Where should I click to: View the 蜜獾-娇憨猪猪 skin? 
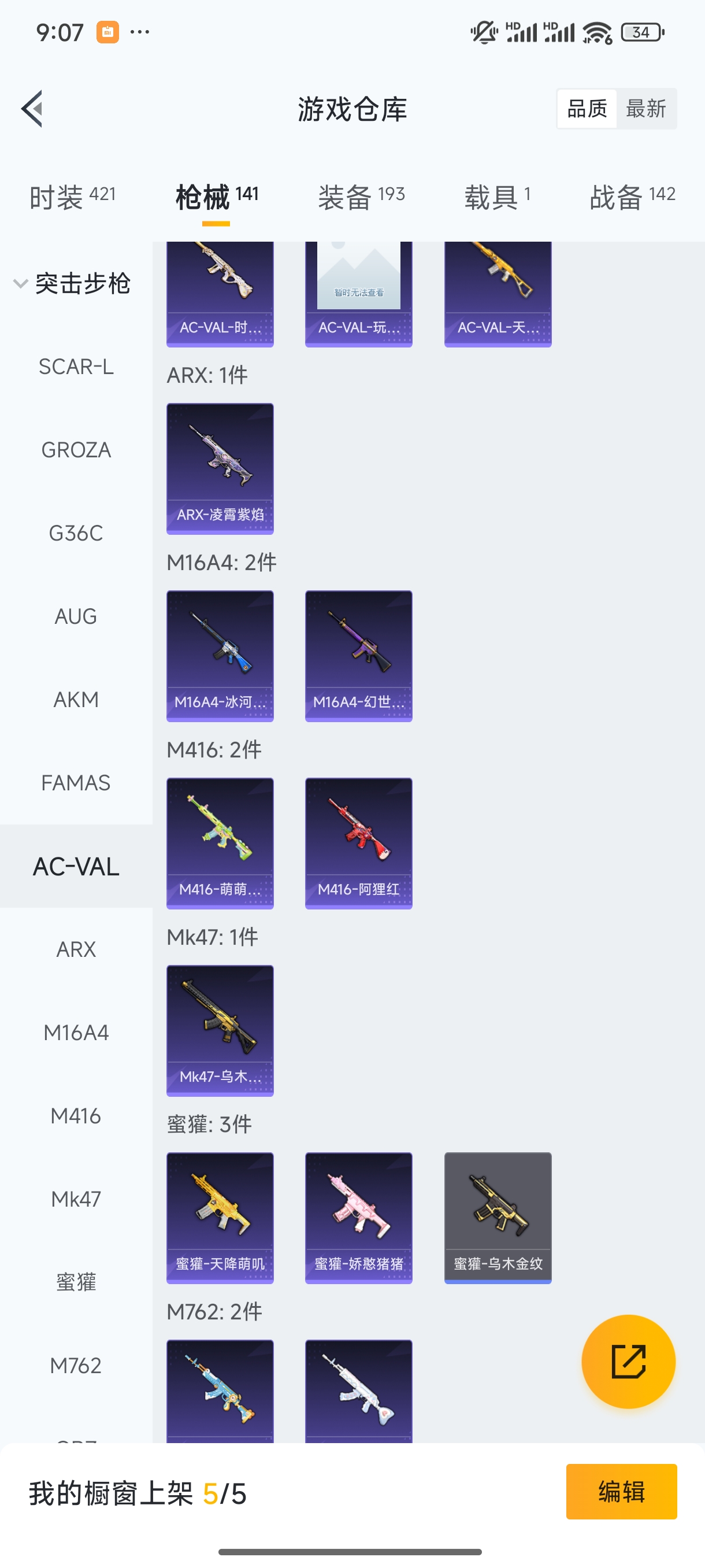coord(358,1218)
